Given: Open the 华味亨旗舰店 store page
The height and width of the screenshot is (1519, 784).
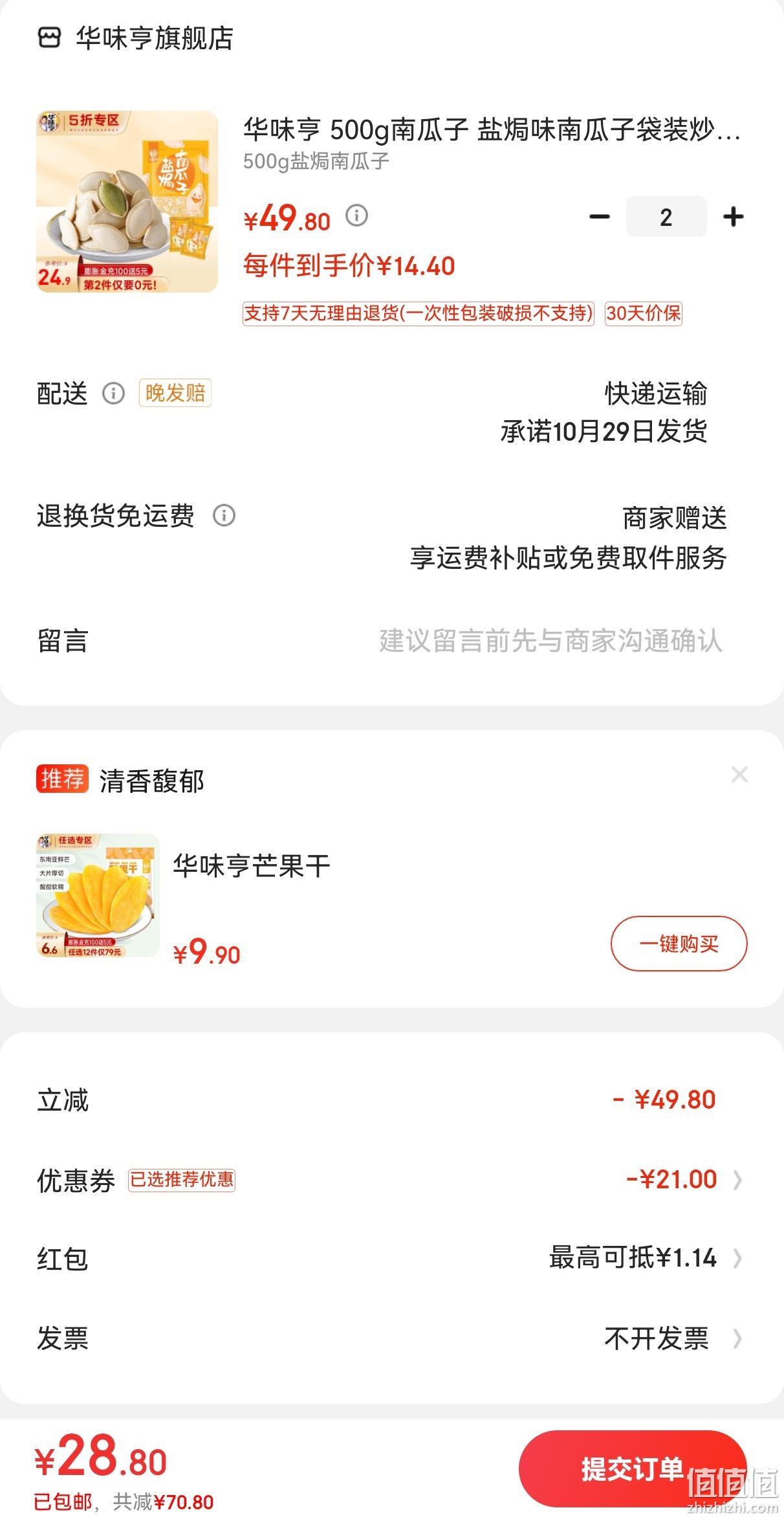Looking at the screenshot, I should (x=135, y=38).
